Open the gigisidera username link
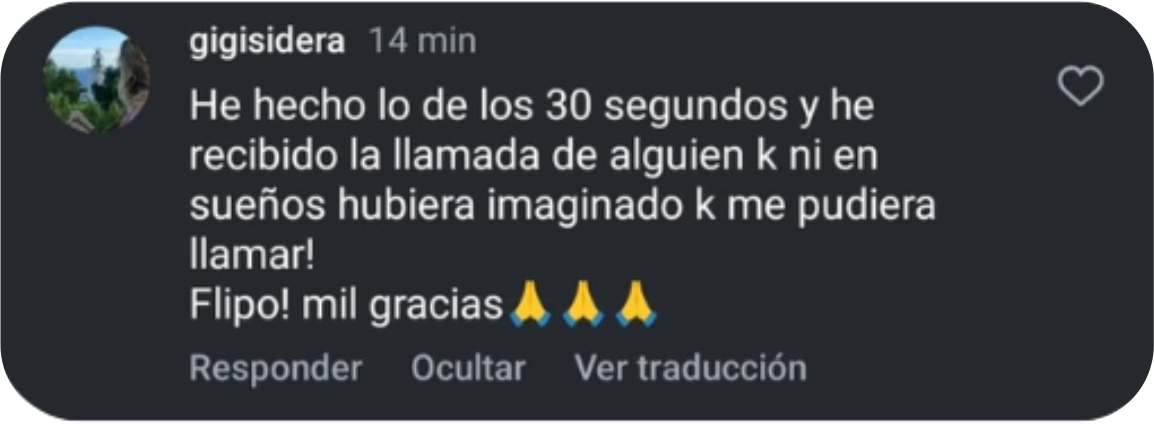Viewport: 1154px width, 424px height. (x=266, y=42)
